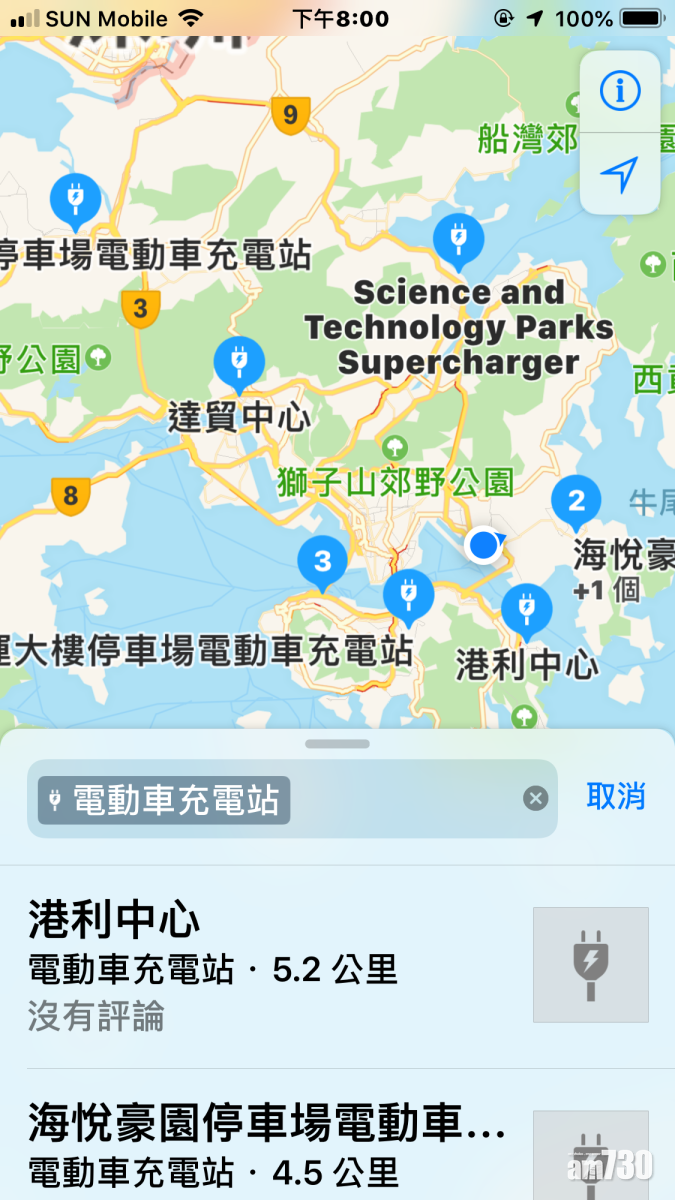675x1200 pixels.
Task: Select the Science and Technology Parks Supercharger pin
Action: pyautogui.click(x=459, y=240)
